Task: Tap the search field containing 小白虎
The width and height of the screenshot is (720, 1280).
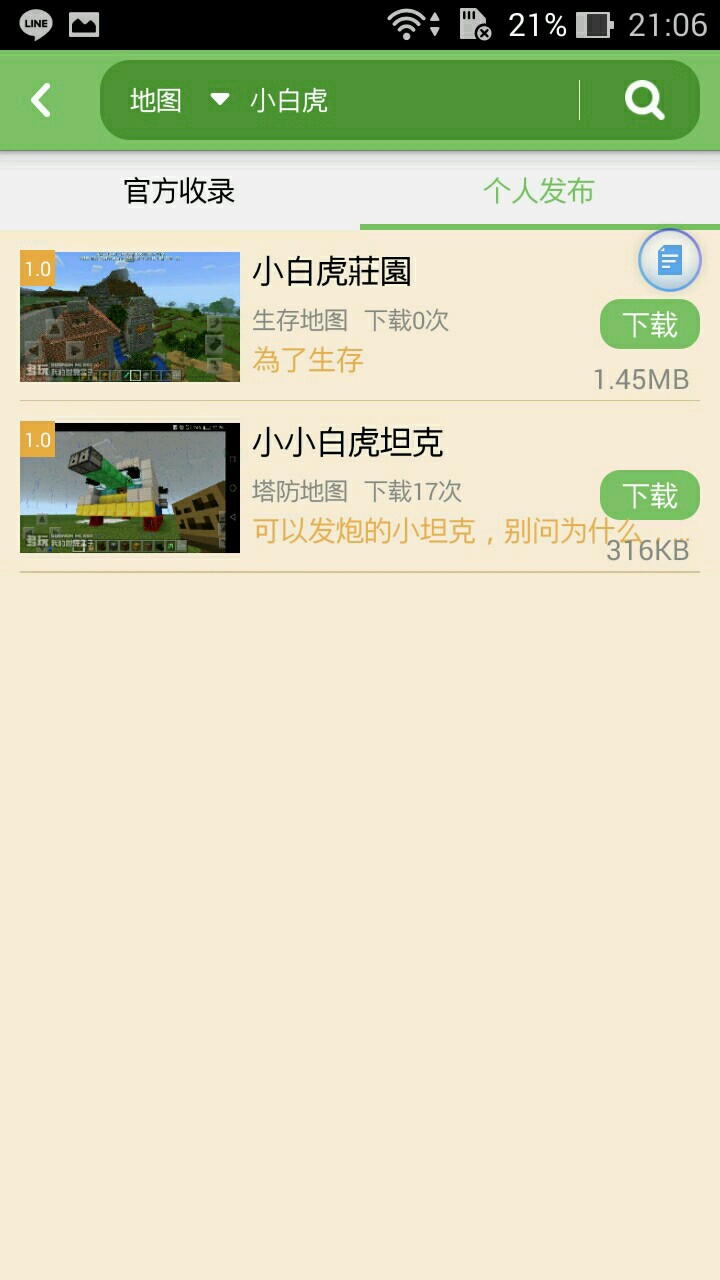Action: tap(400, 100)
